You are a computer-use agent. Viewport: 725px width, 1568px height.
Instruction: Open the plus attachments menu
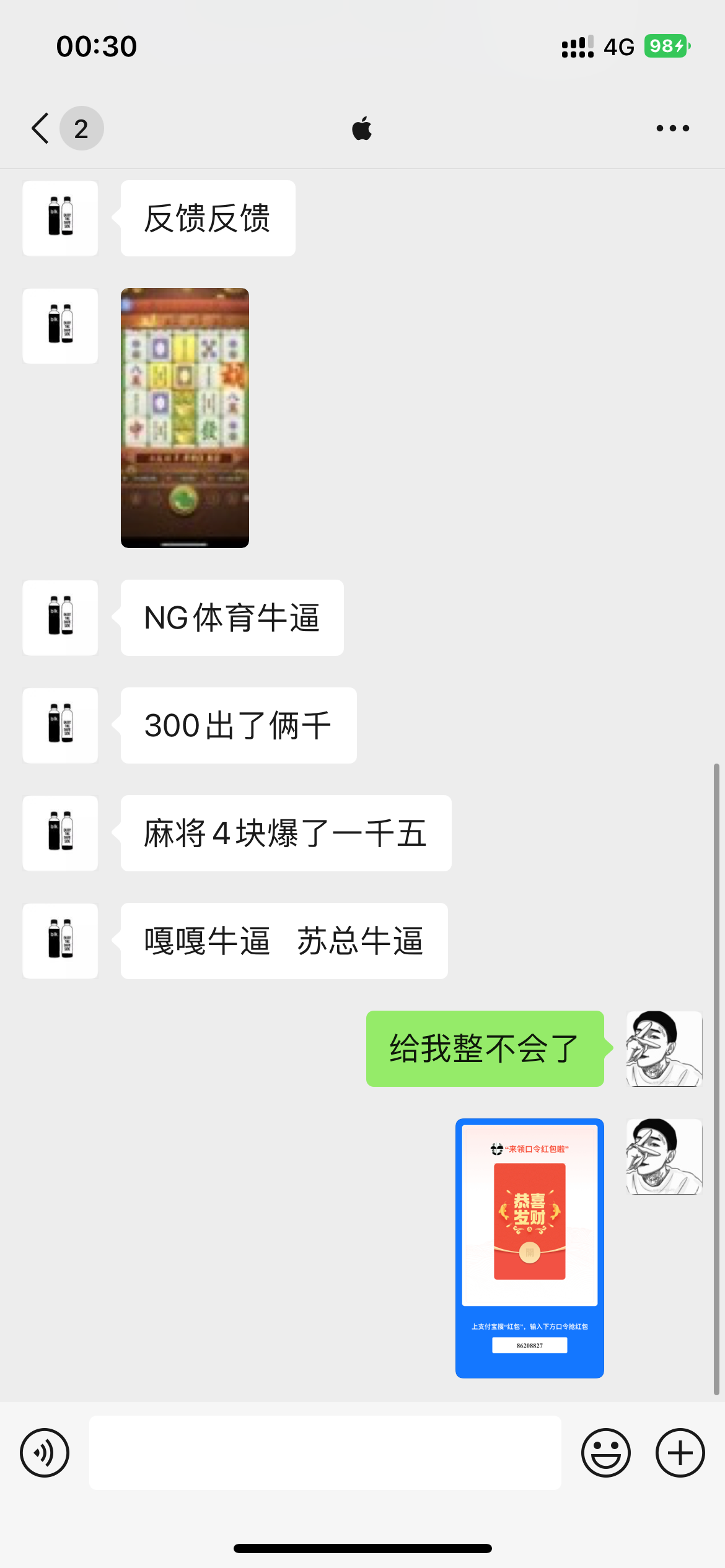point(680,1452)
